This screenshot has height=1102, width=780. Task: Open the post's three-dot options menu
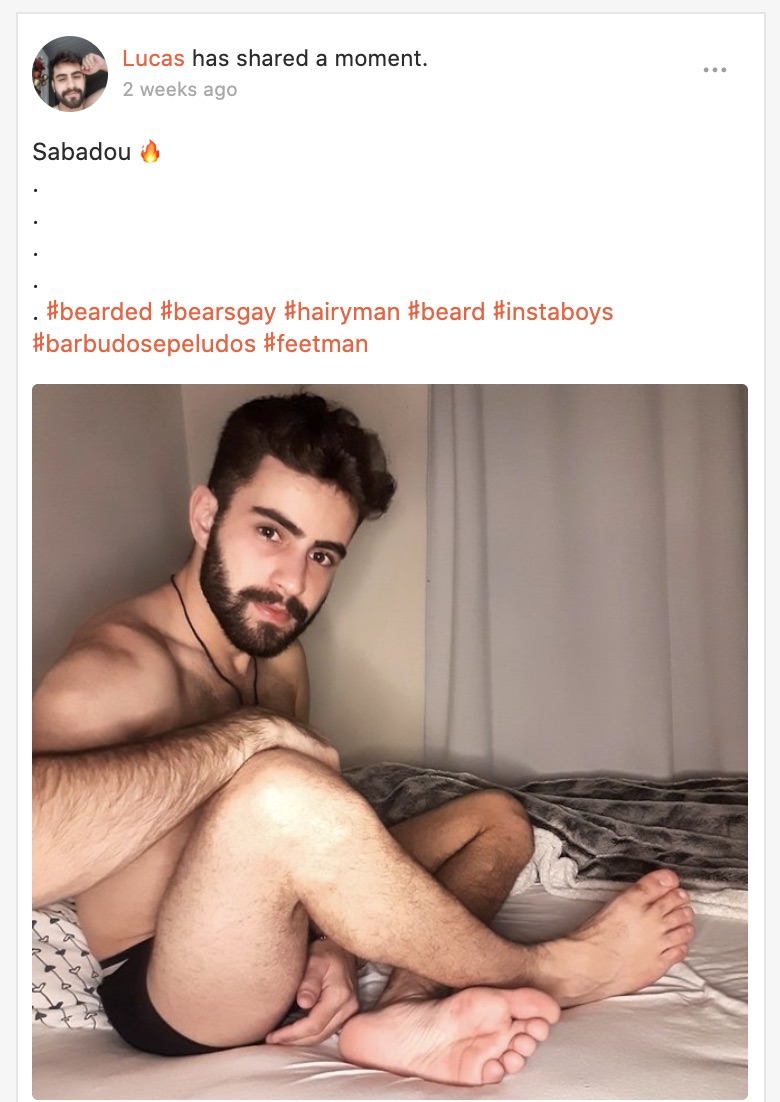click(x=715, y=70)
